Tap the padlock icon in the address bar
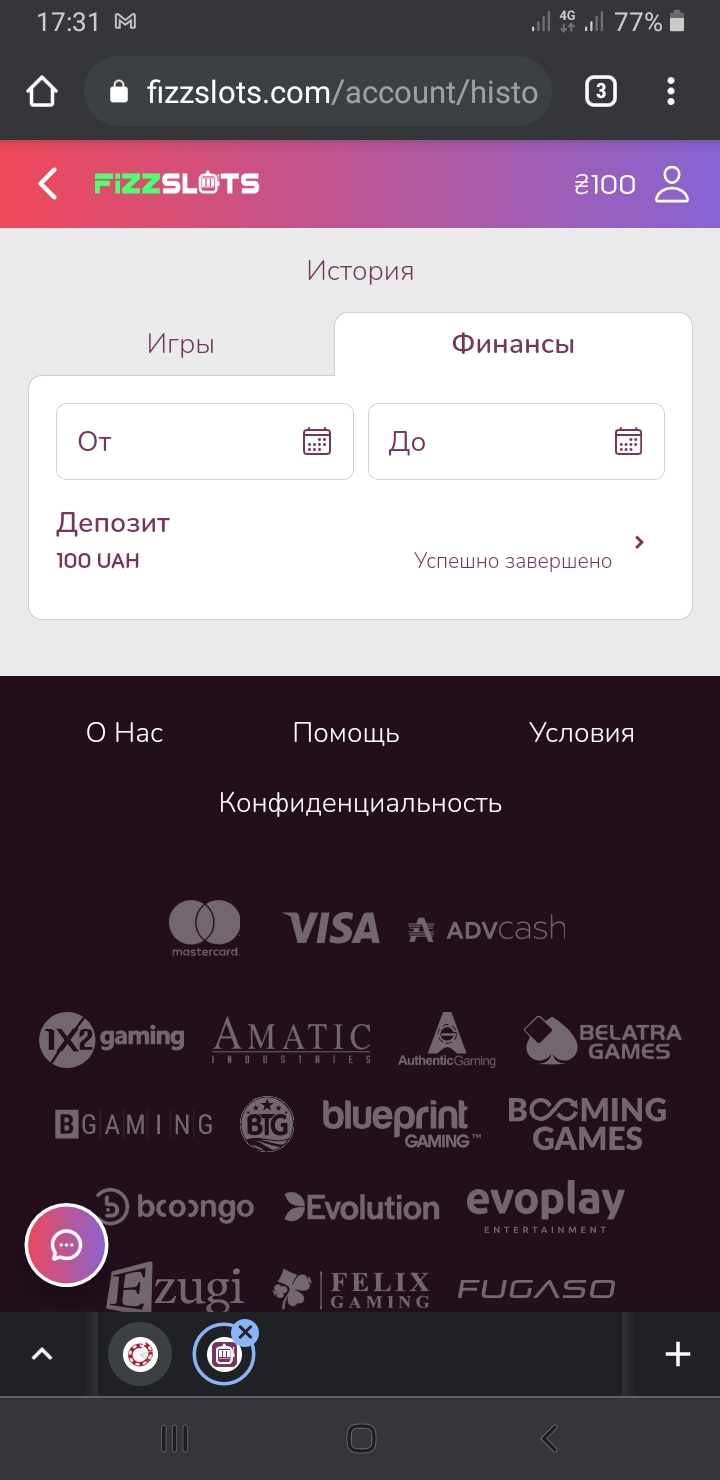Image resolution: width=720 pixels, height=1480 pixels. coord(118,91)
